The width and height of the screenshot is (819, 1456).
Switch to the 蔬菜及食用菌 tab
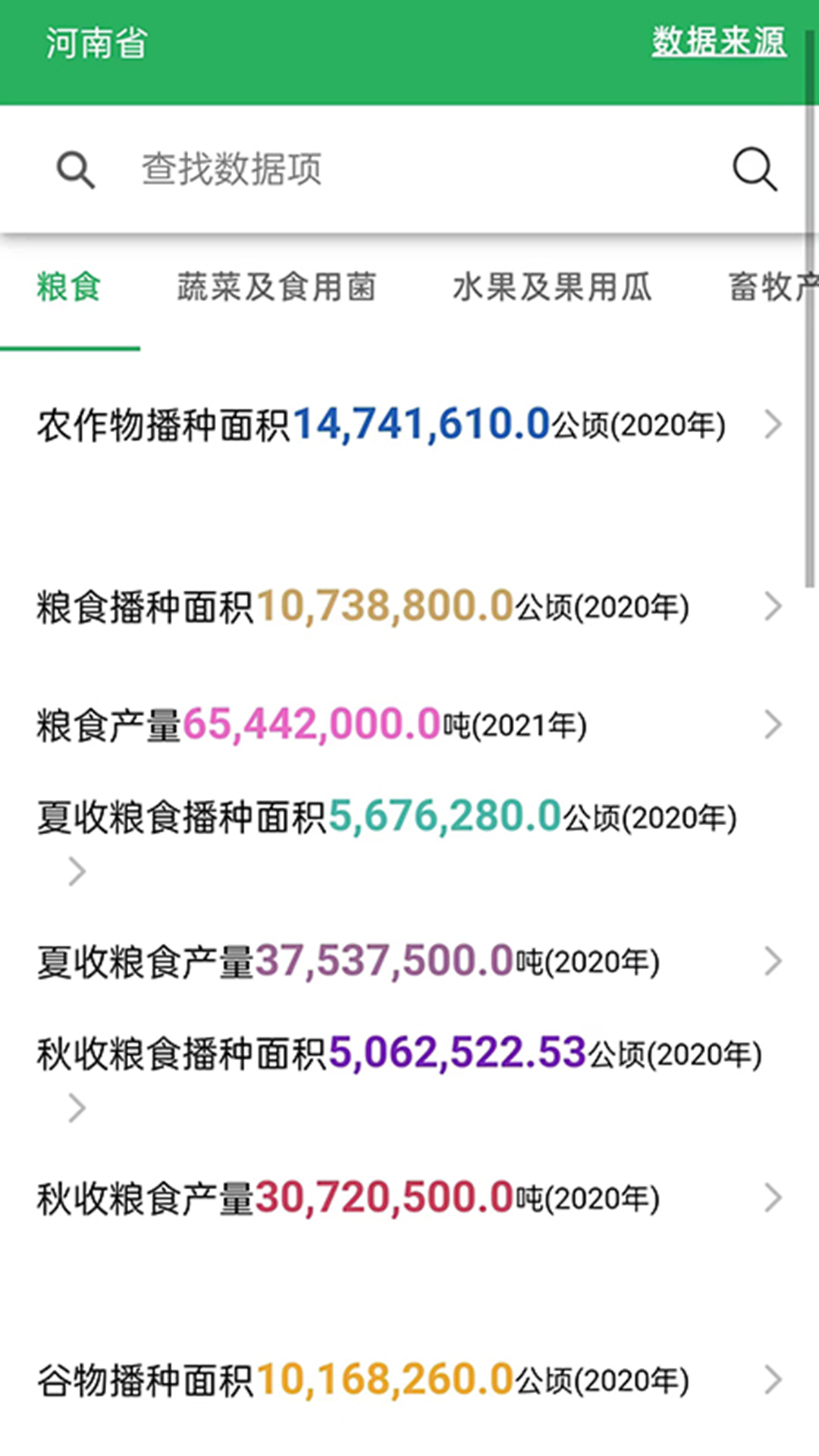click(x=276, y=287)
